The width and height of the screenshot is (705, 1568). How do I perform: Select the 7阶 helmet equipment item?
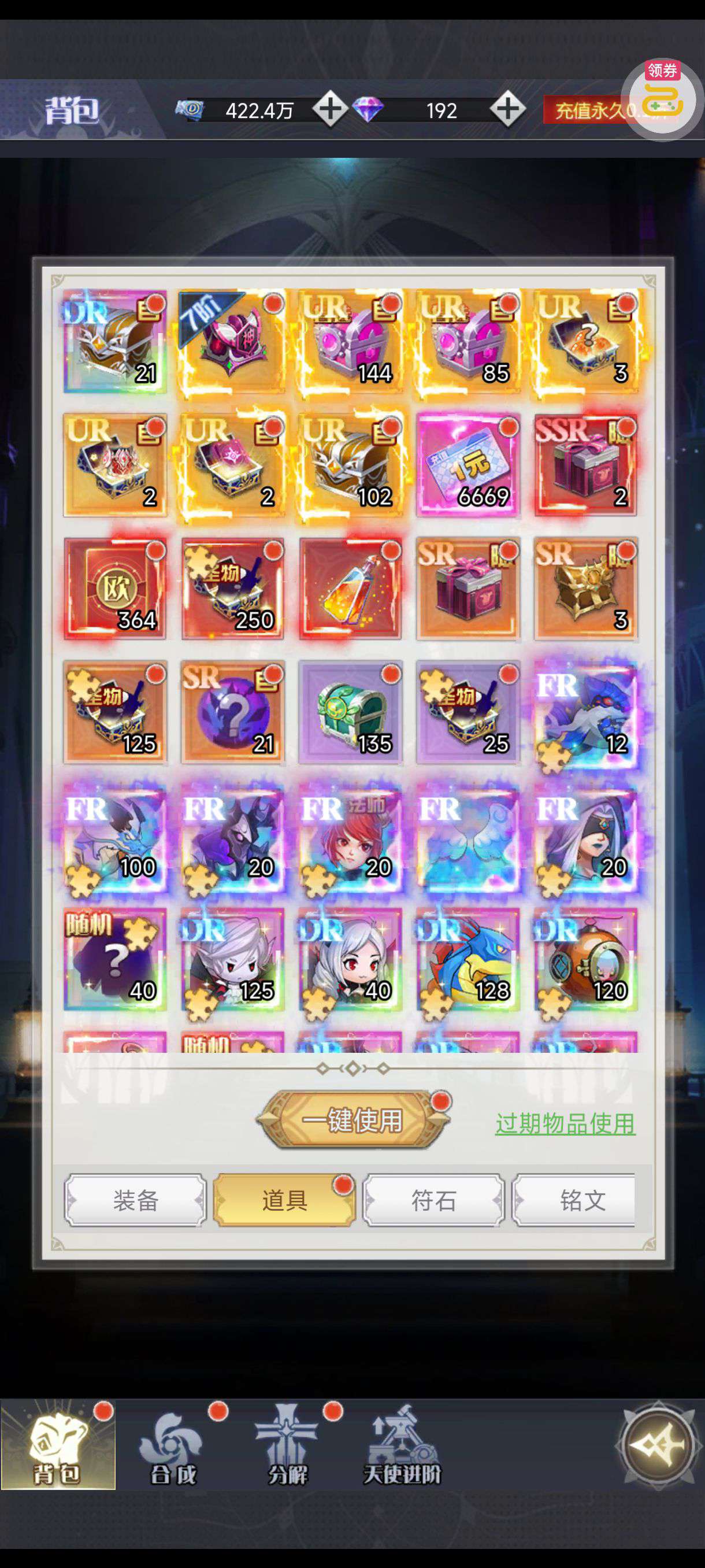[x=232, y=342]
